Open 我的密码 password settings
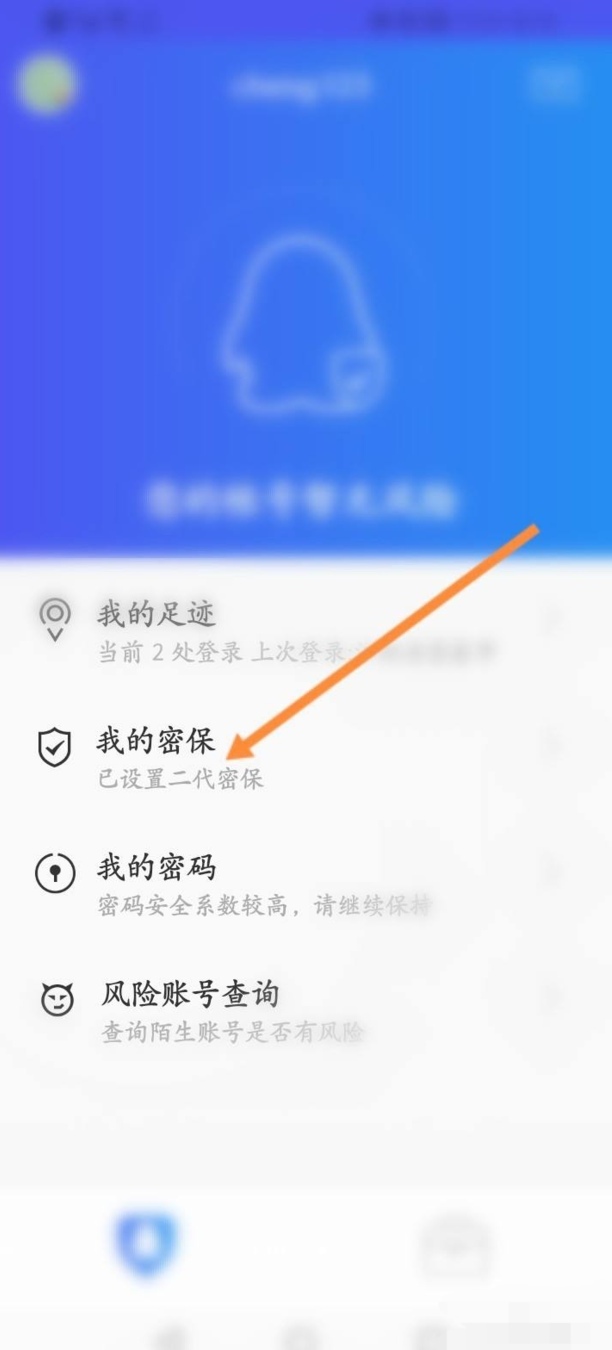Image resolution: width=612 pixels, height=1350 pixels. click(157, 868)
